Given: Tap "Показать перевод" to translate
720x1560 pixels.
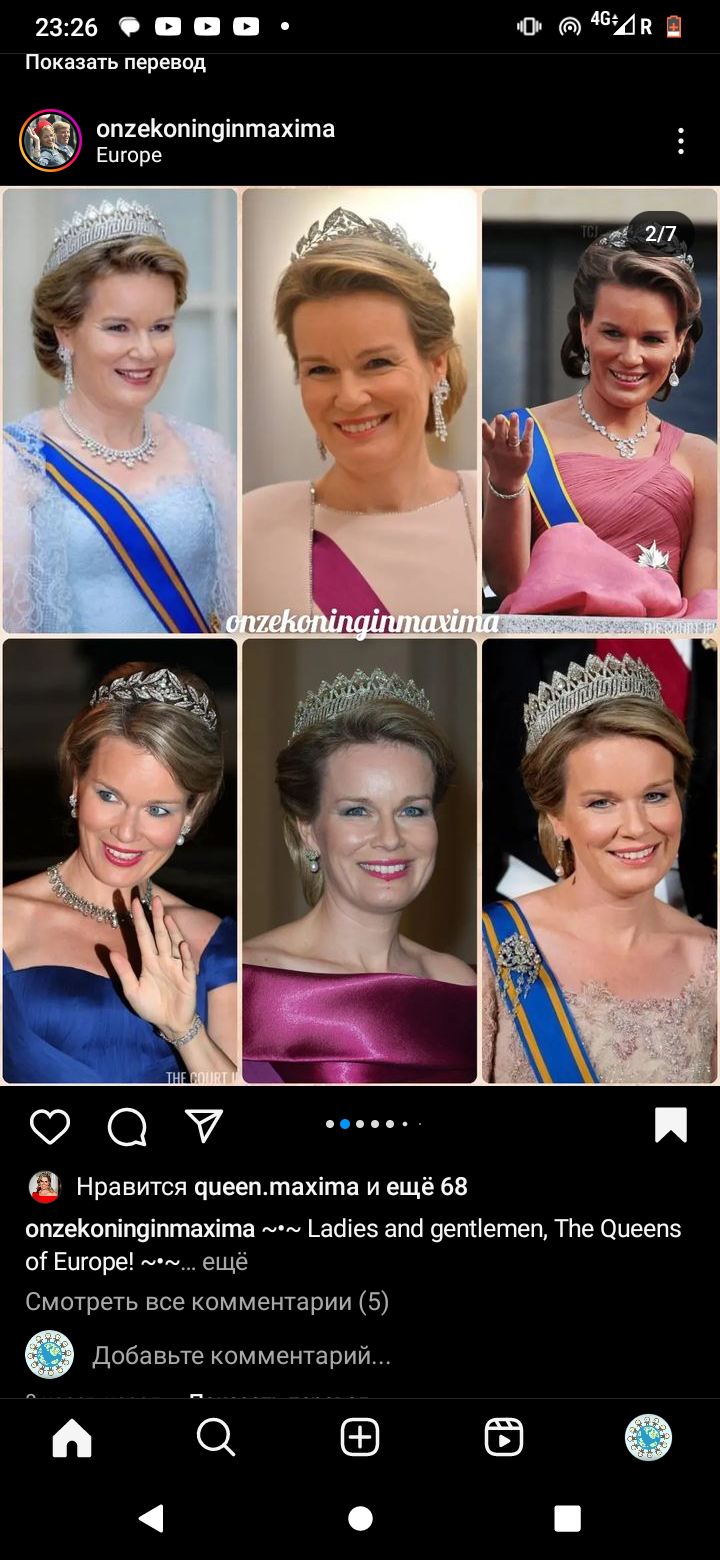Looking at the screenshot, I should (x=115, y=62).
